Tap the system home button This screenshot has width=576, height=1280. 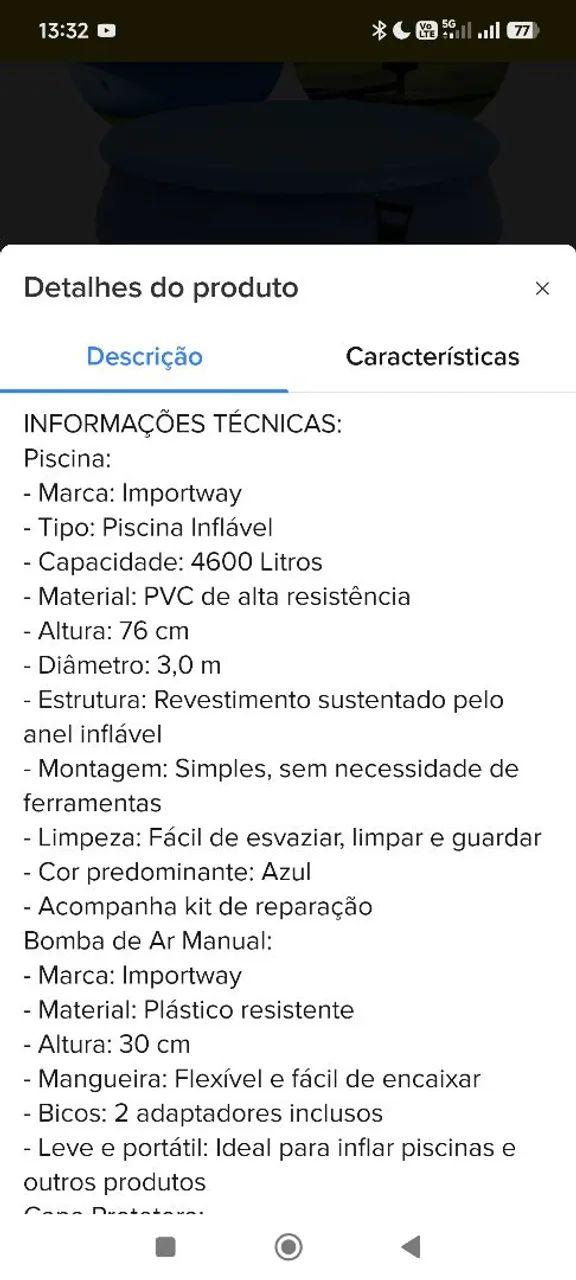(x=288, y=1246)
